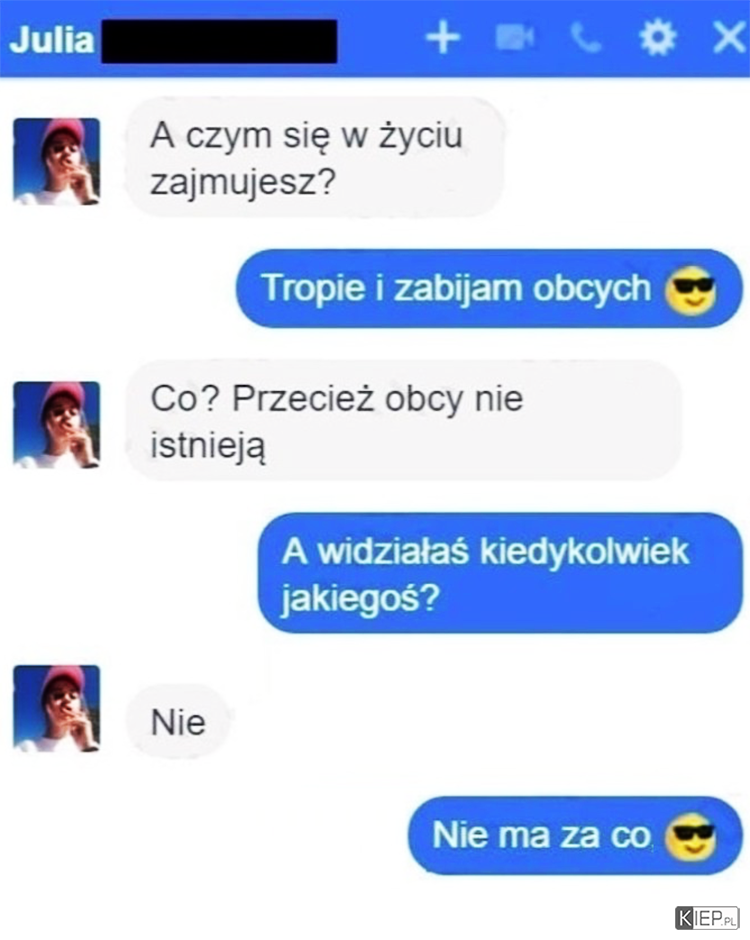This screenshot has width=750, height=940.
Task: Open Julia's profile from the chat header name
Action: (50, 40)
